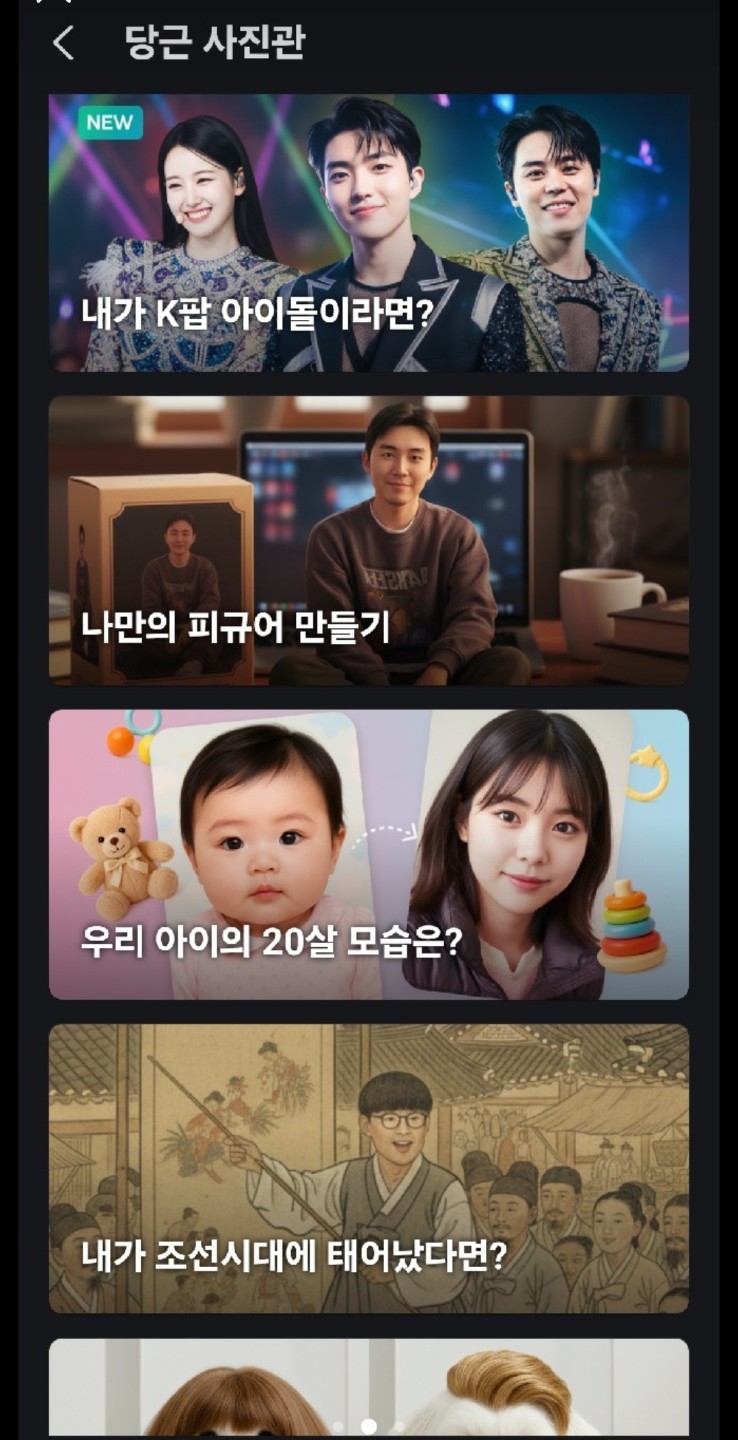Image resolution: width=738 pixels, height=1440 pixels.
Task: Choose the 내가 조선시대에 태어났다면? card
Action: [x=368, y=1168]
